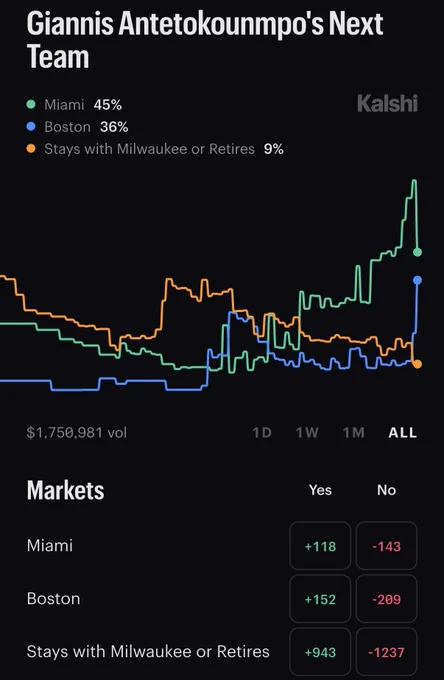Buy Yes on Miami at +118

[320, 546]
